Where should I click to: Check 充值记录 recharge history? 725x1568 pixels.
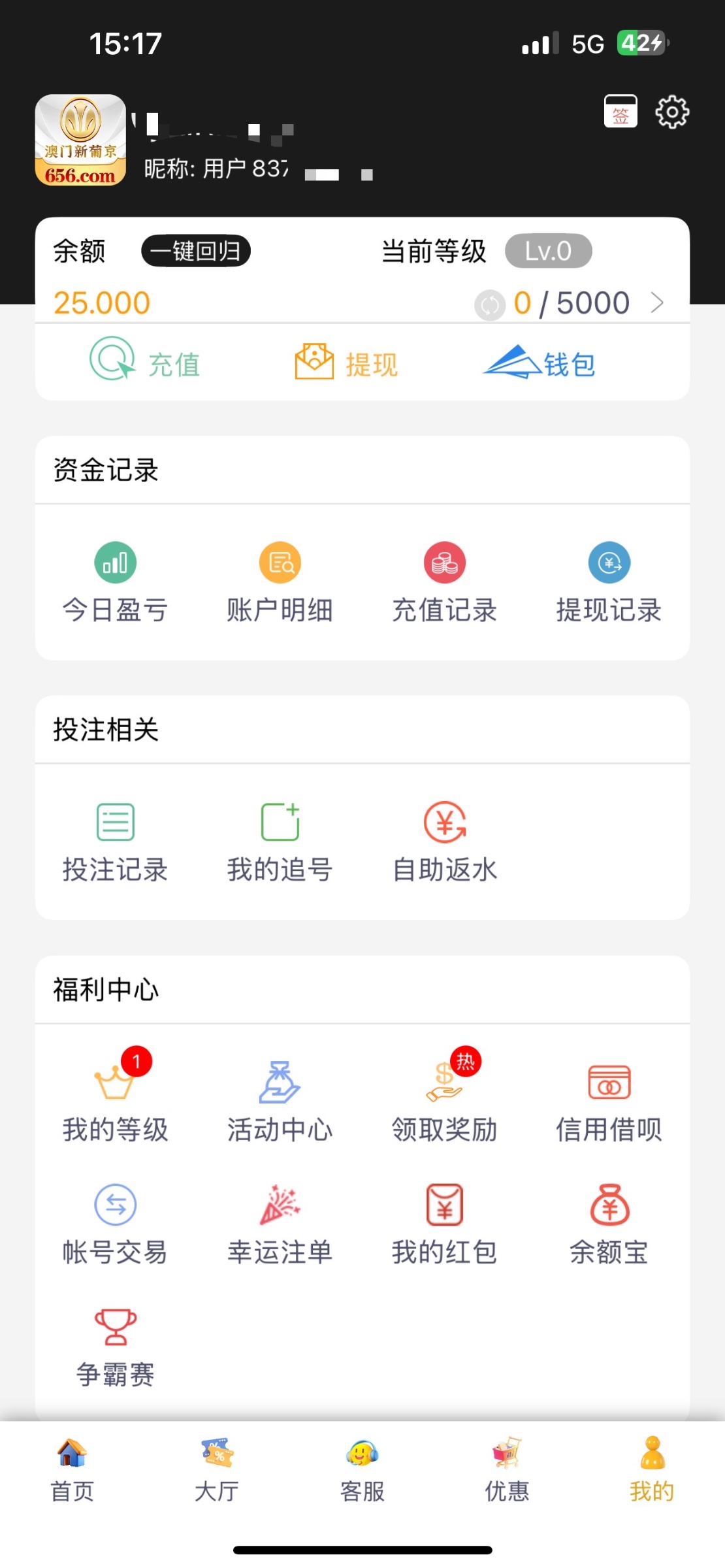444,581
